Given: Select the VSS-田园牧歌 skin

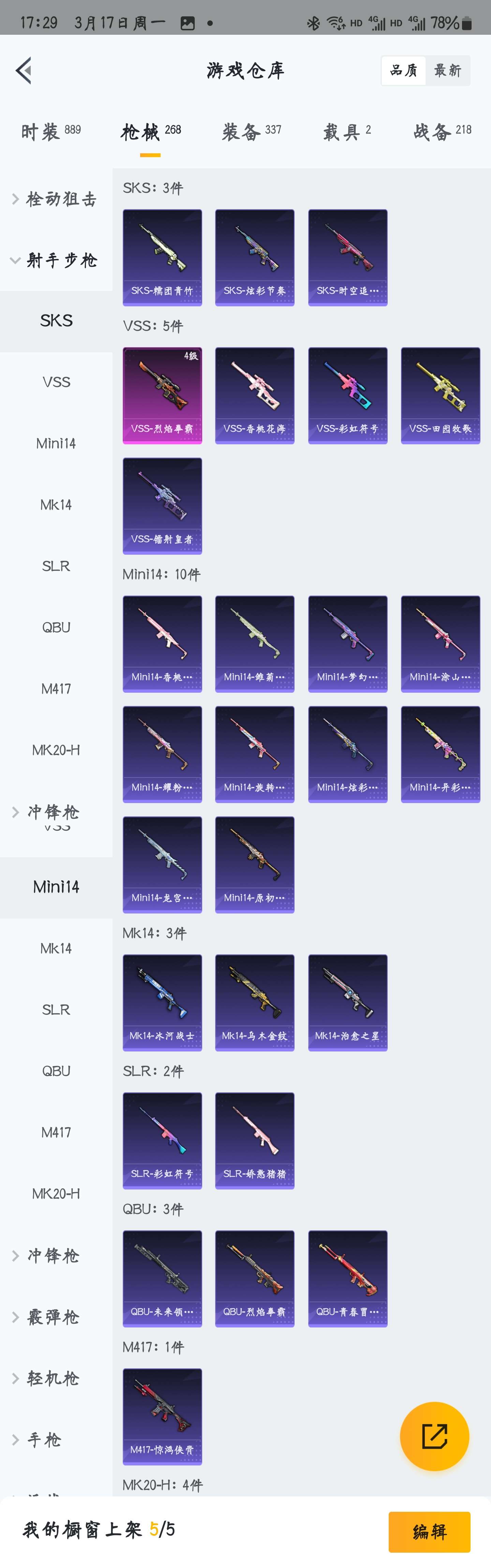Looking at the screenshot, I should tap(441, 395).
